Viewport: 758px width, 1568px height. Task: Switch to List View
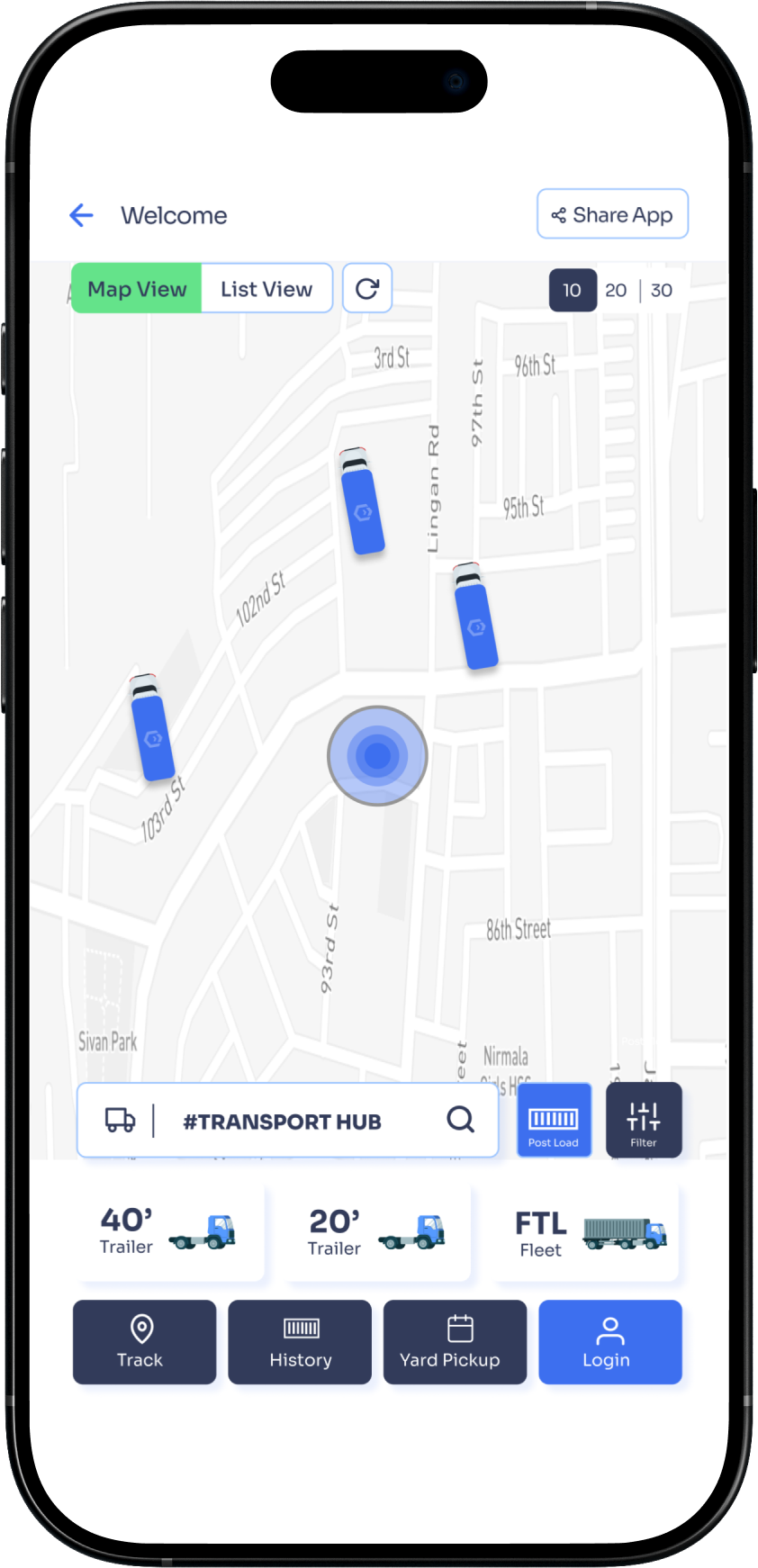coord(266,289)
